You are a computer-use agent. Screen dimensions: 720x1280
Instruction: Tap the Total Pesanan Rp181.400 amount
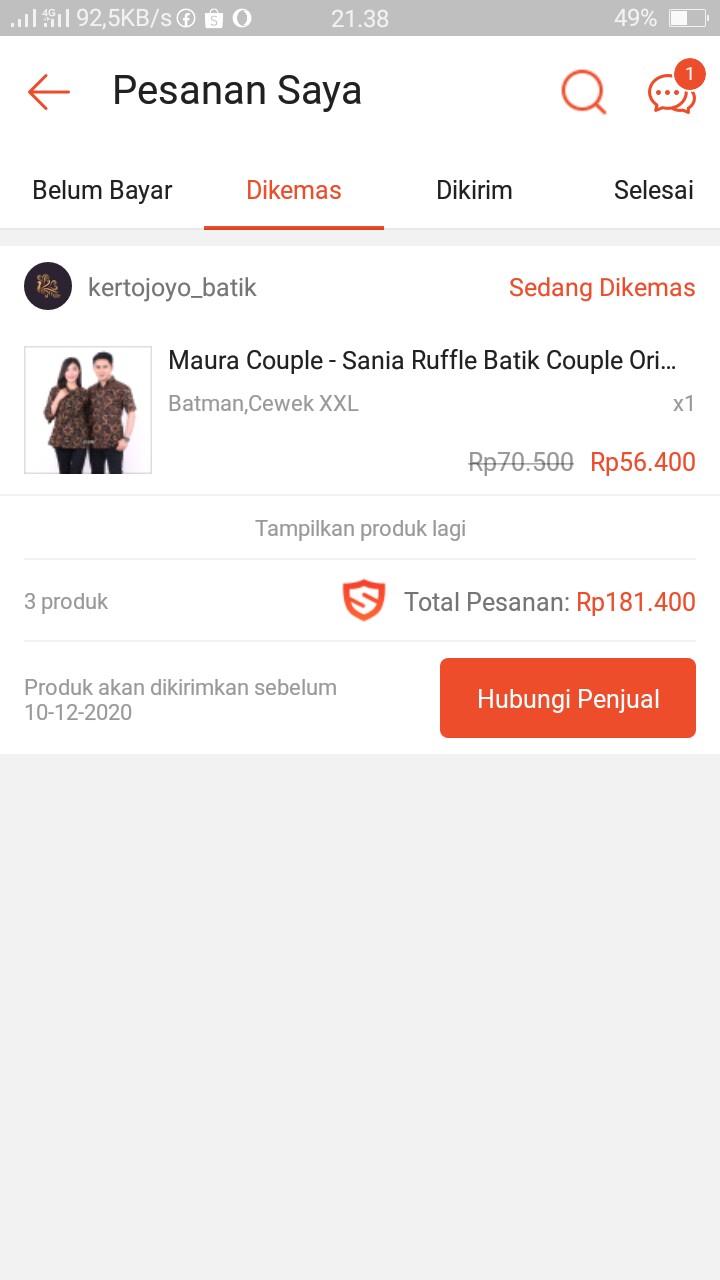637,601
